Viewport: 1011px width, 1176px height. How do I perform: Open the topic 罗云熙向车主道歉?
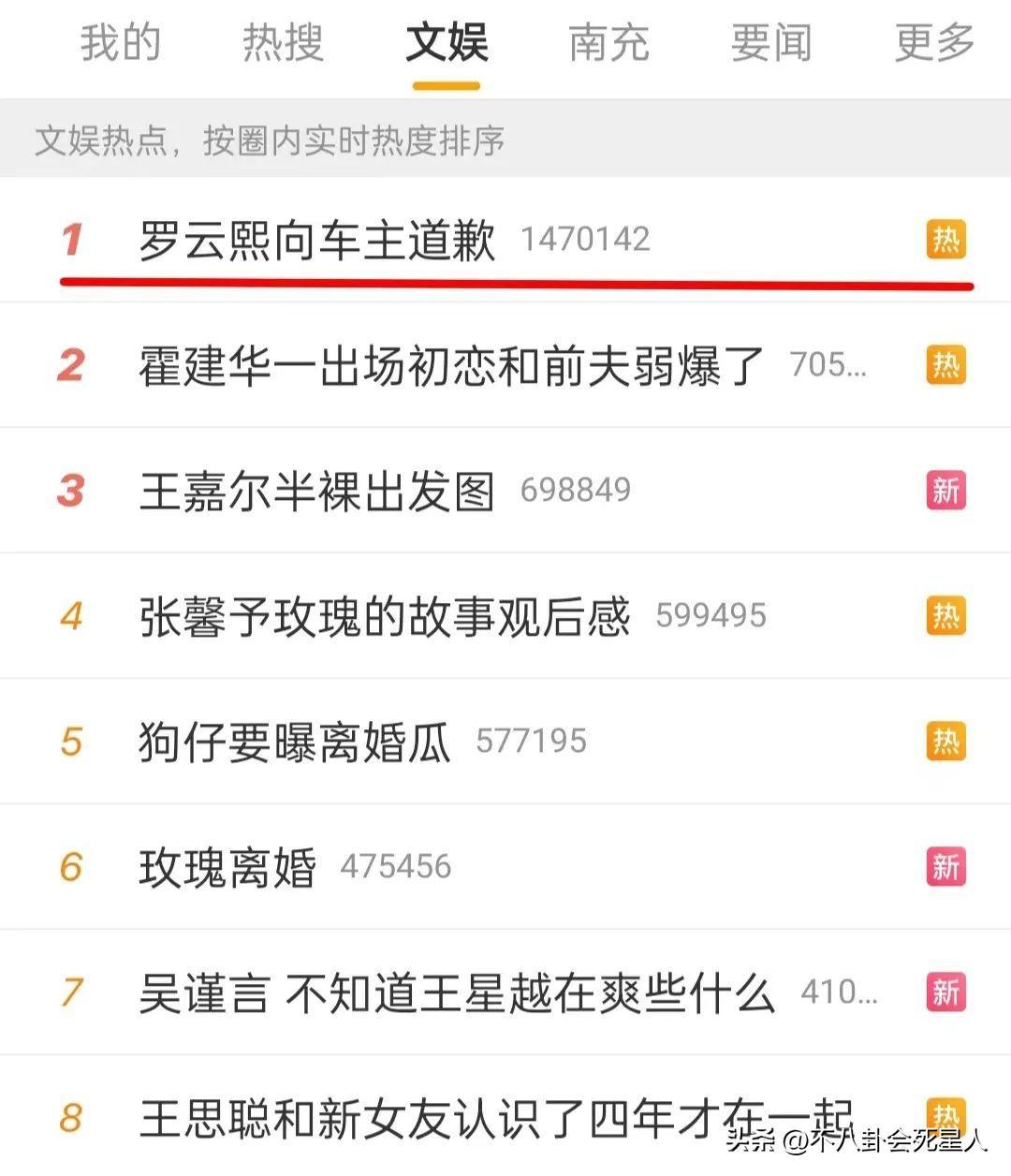(316, 241)
